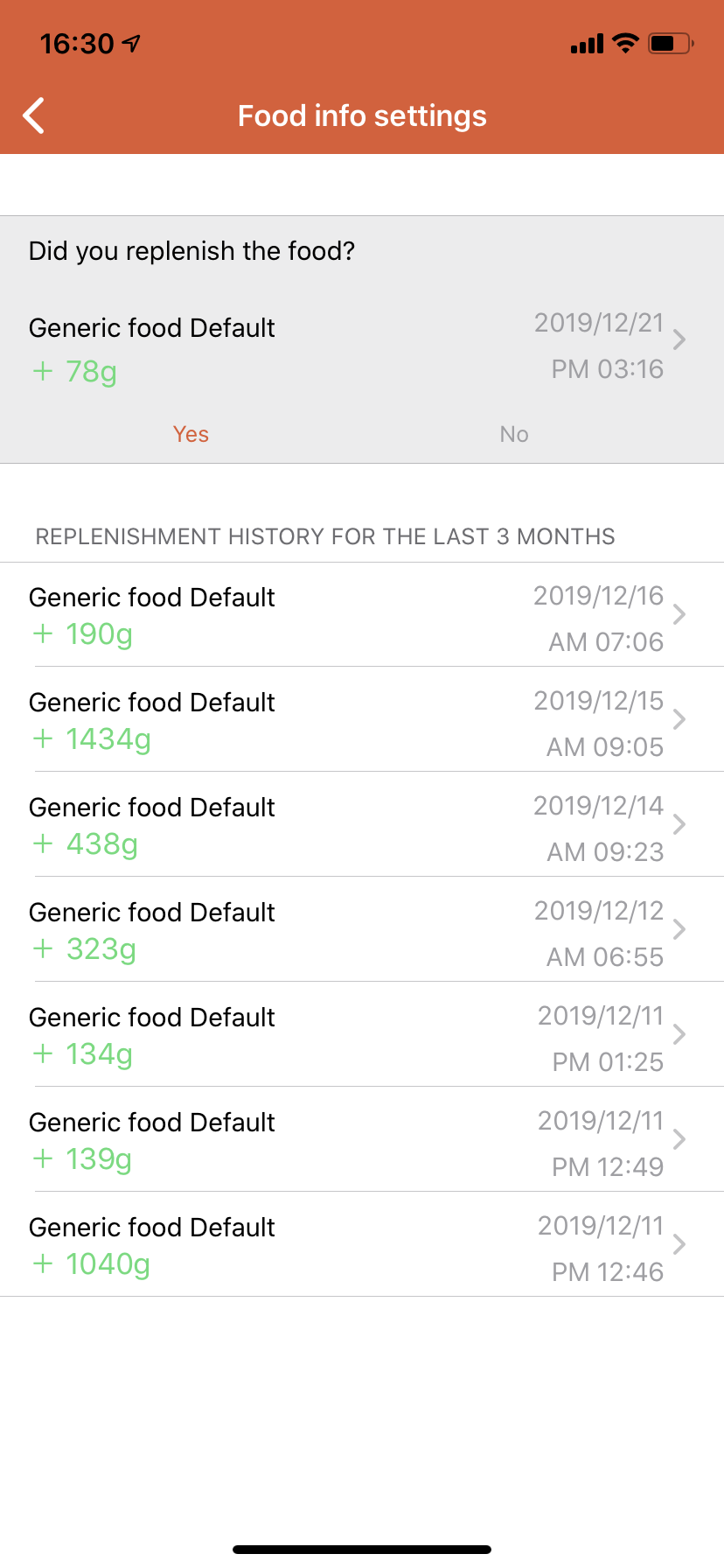The image size is (724, 1568).
Task: Confirm Yes for food replenishment
Action: 191,434
